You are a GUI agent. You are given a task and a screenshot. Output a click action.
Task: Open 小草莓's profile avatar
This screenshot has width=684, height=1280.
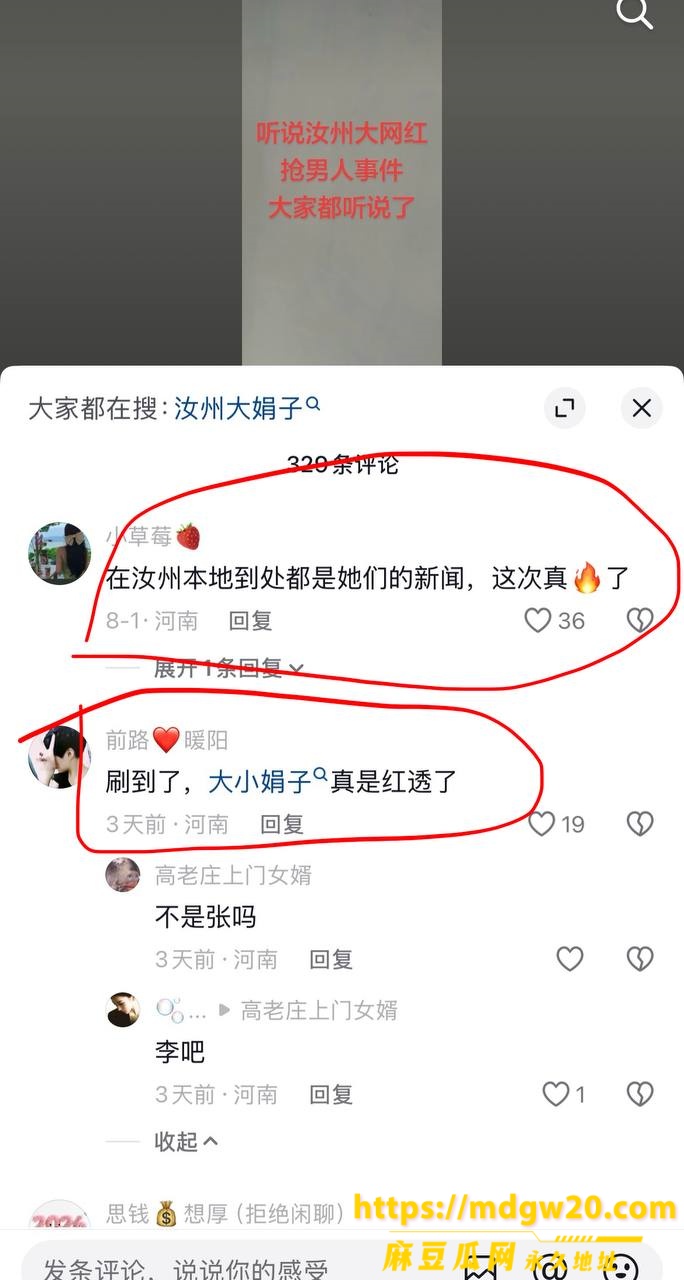pyautogui.click(x=60, y=553)
